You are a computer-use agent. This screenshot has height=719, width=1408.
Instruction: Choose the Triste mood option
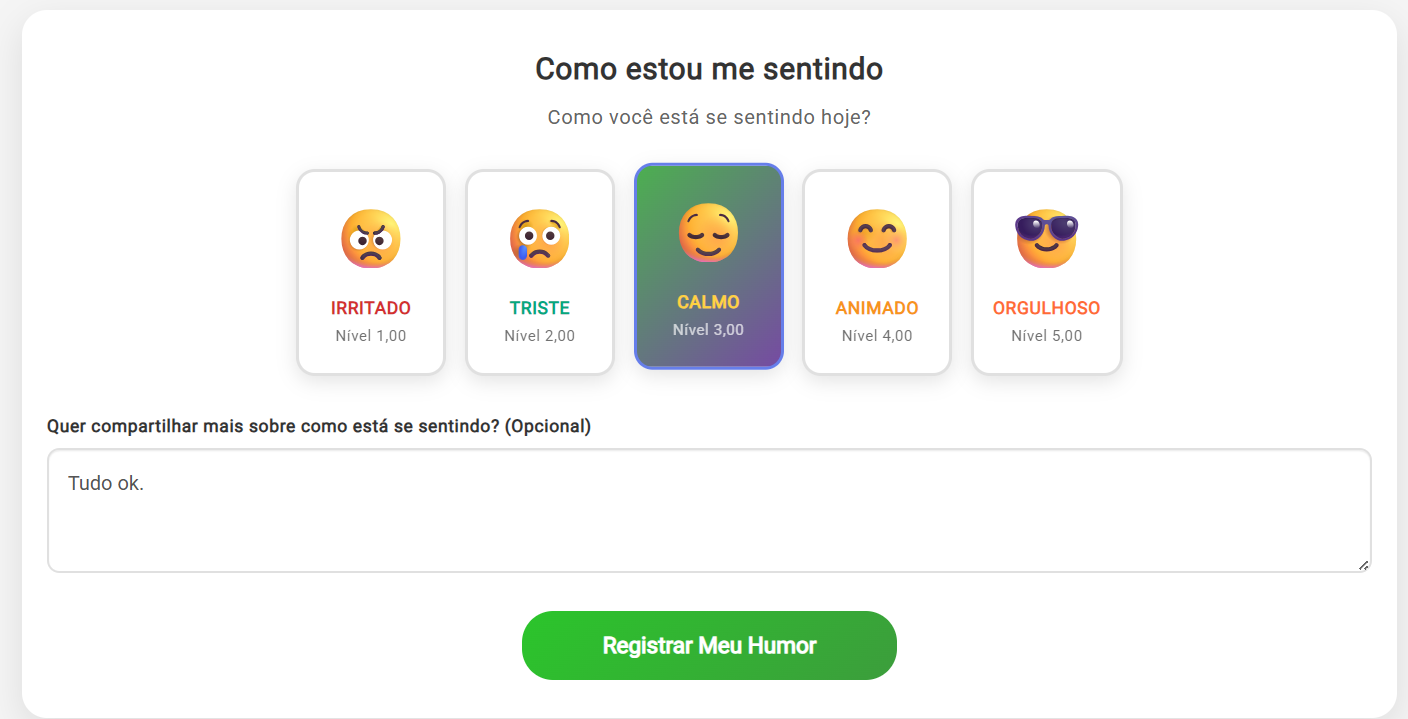(540, 272)
